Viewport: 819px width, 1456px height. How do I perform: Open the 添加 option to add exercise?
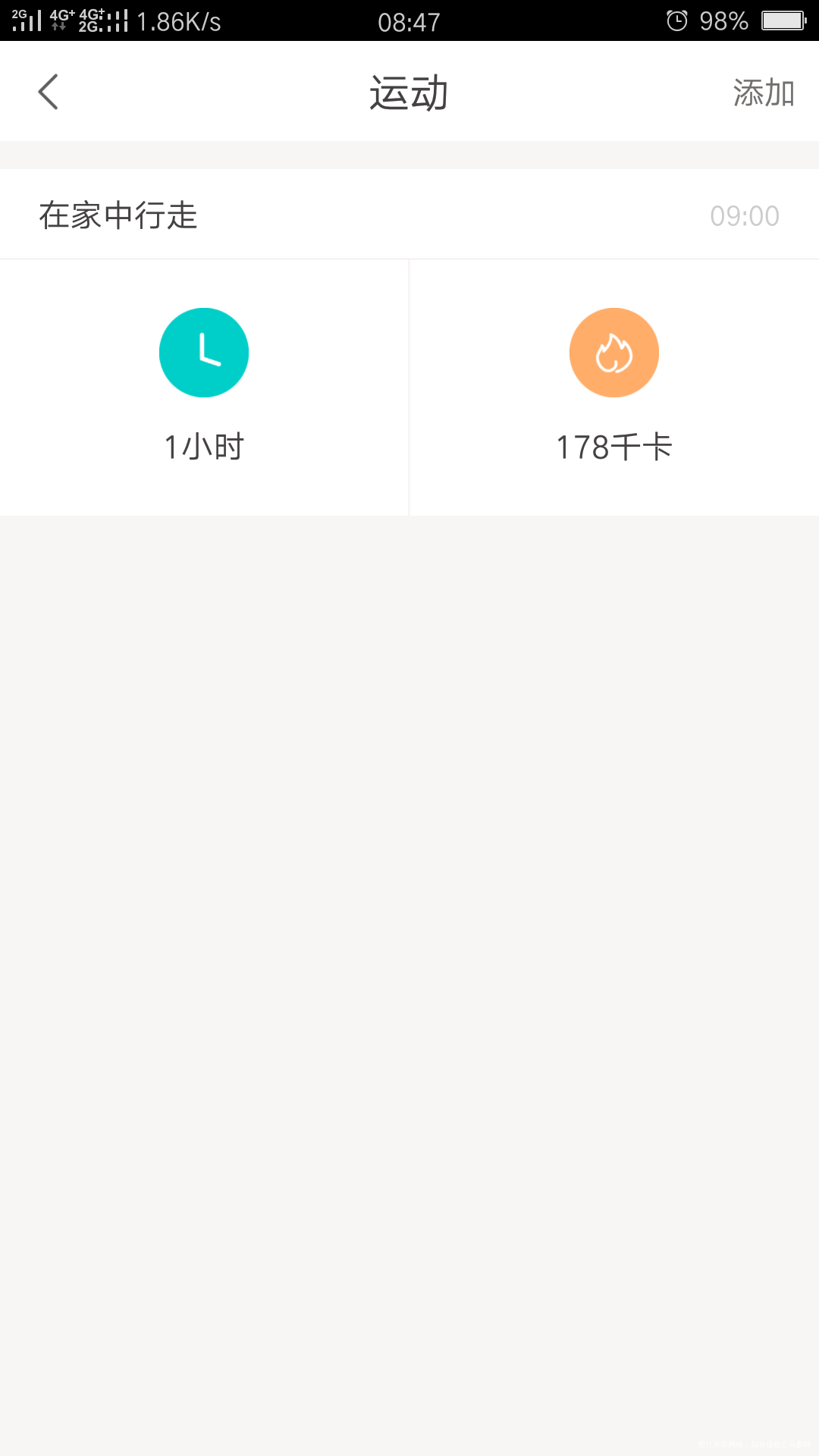(764, 91)
